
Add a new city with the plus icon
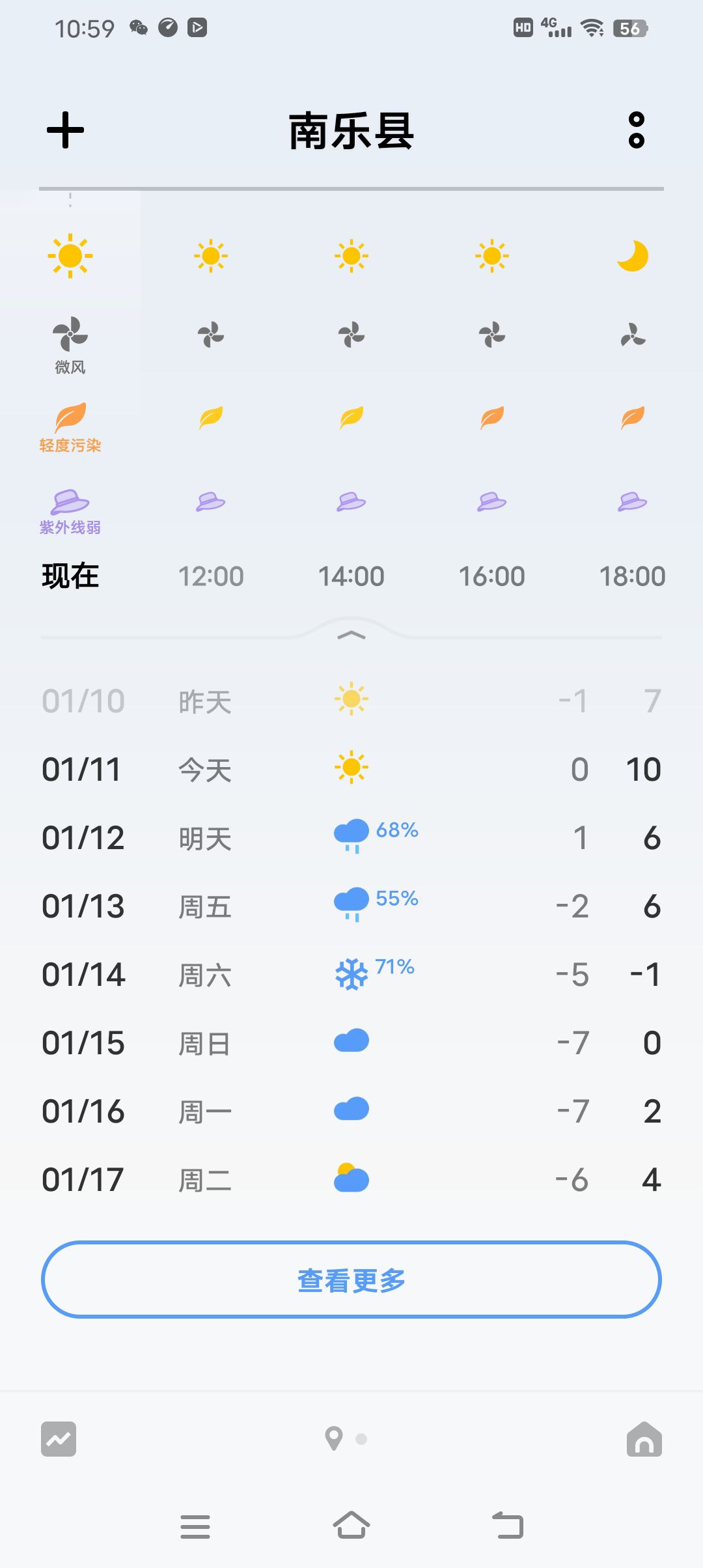pos(65,130)
